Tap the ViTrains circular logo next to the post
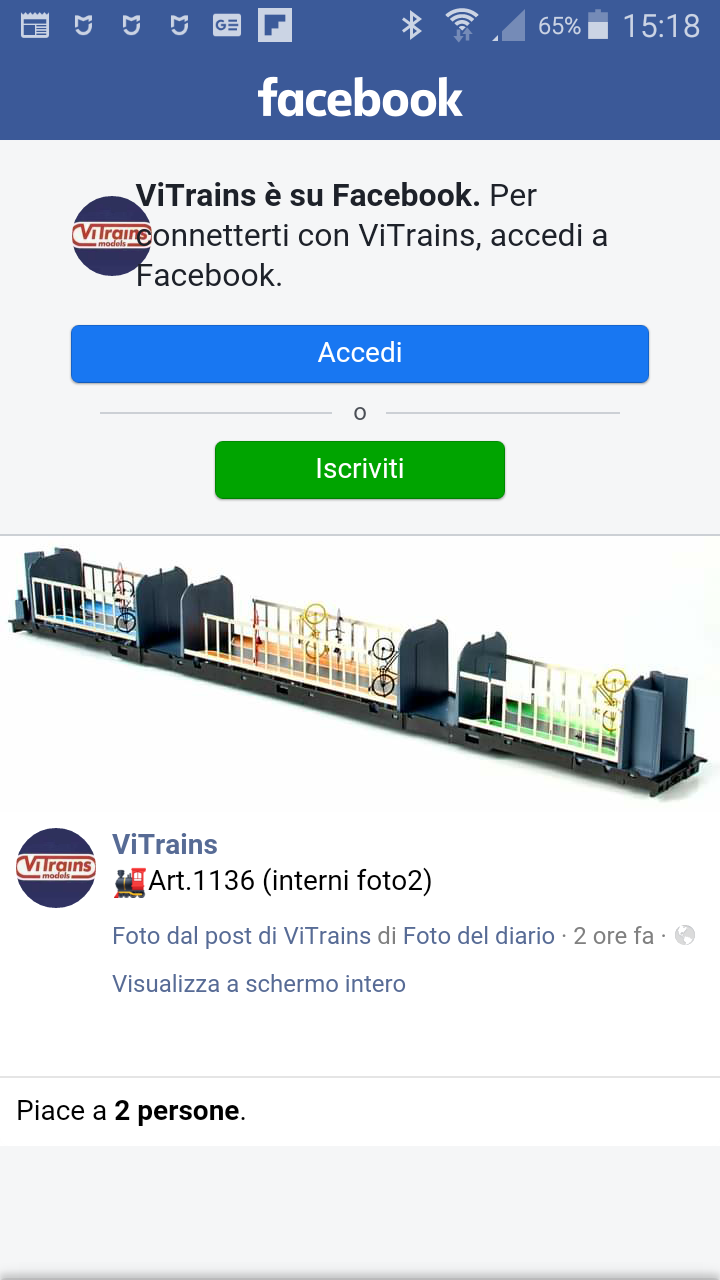The image size is (720, 1280). (x=56, y=867)
